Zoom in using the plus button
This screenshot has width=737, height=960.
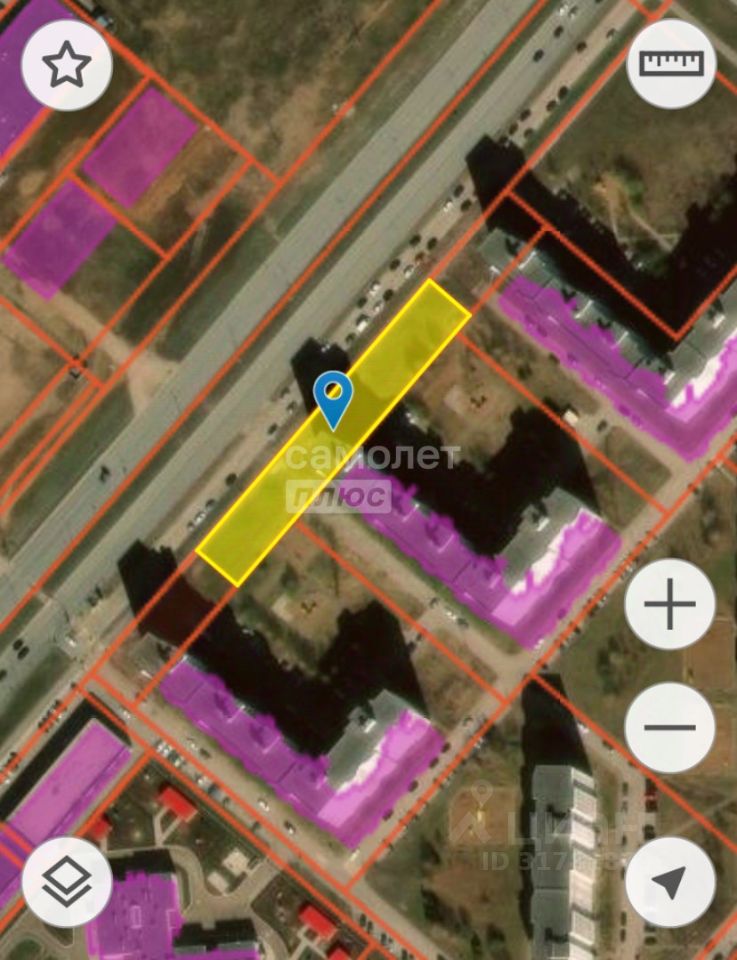(670, 605)
